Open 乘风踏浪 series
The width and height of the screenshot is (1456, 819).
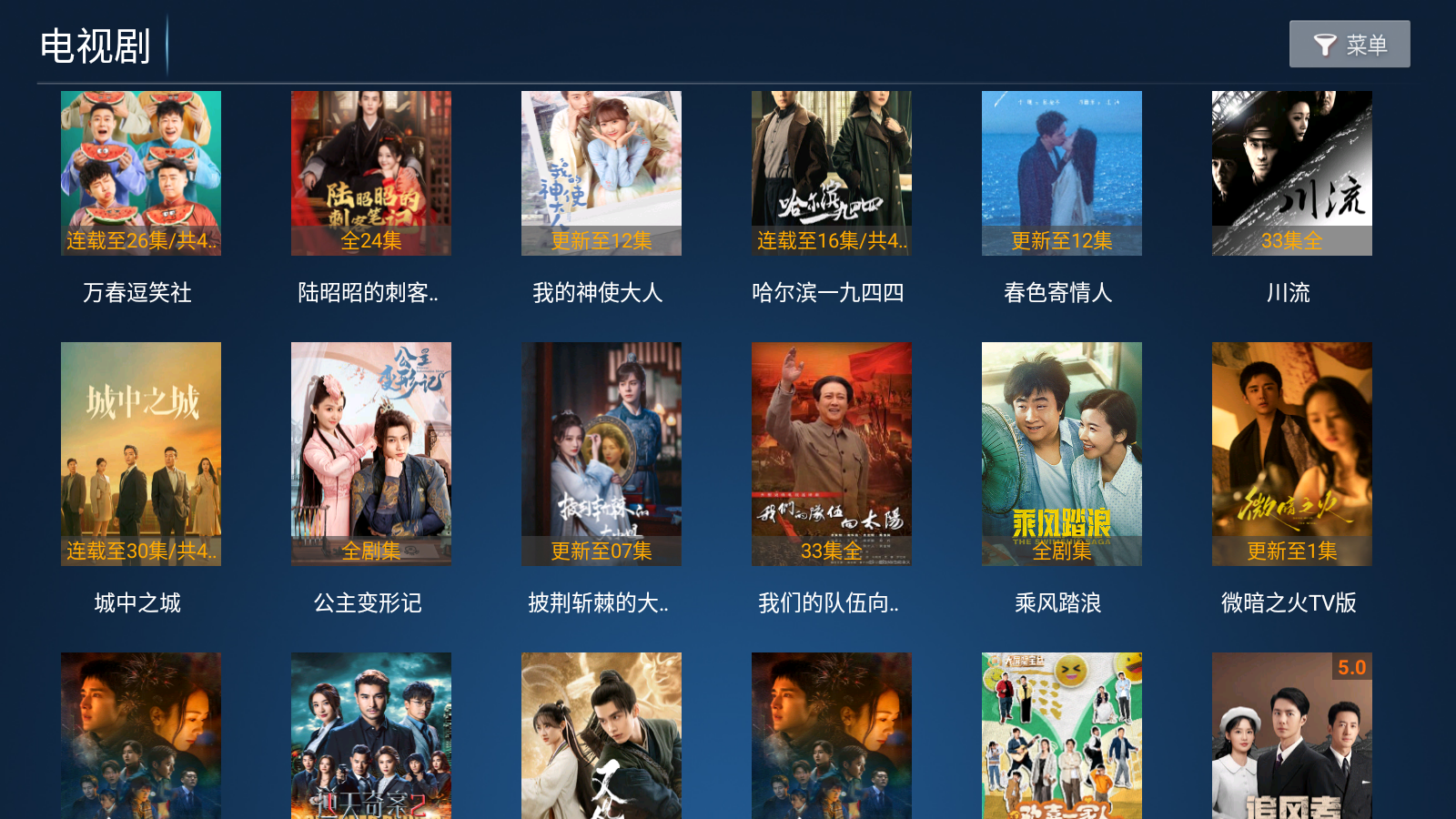pyautogui.click(x=1061, y=453)
